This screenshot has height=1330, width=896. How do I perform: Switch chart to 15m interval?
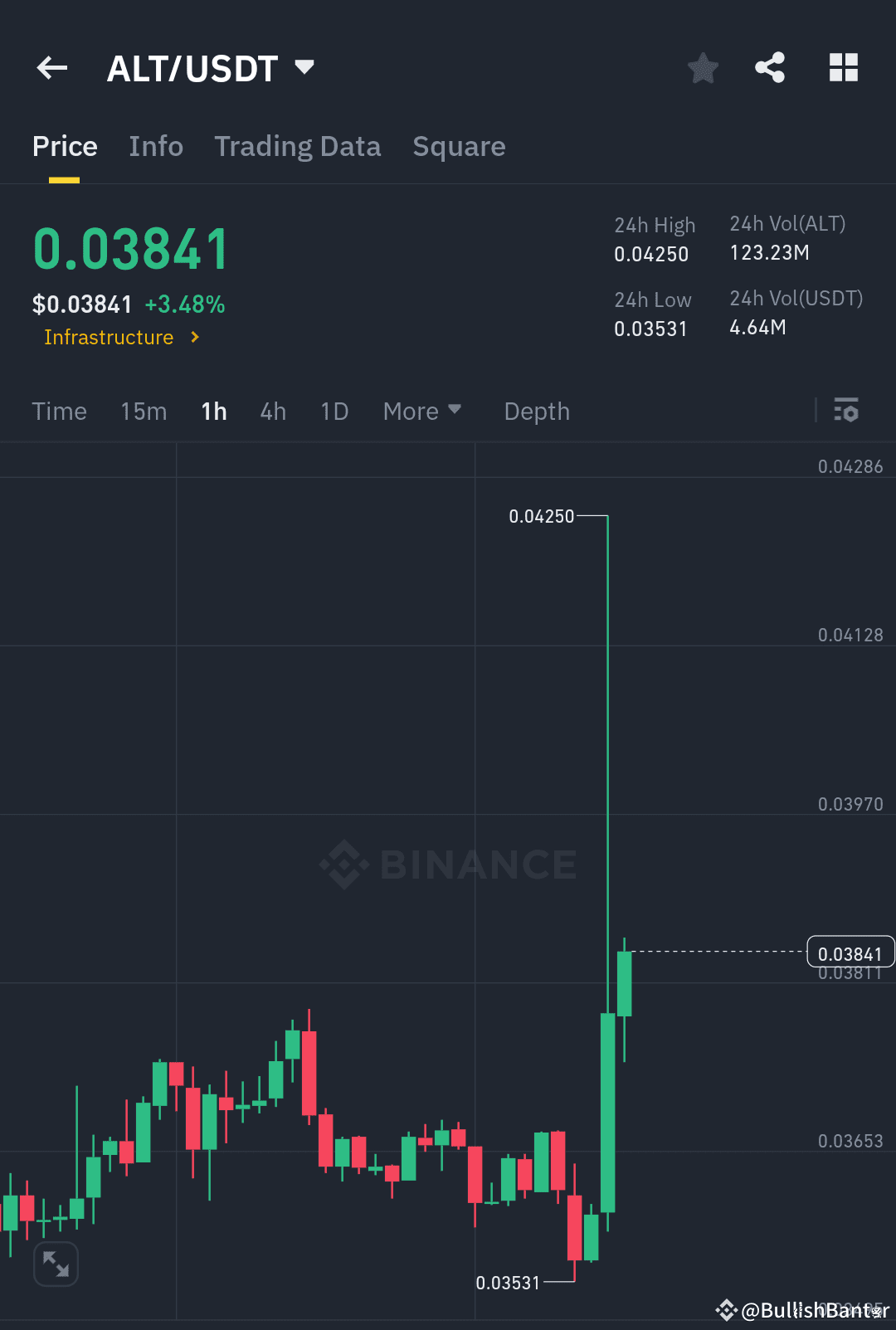(x=143, y=411)
